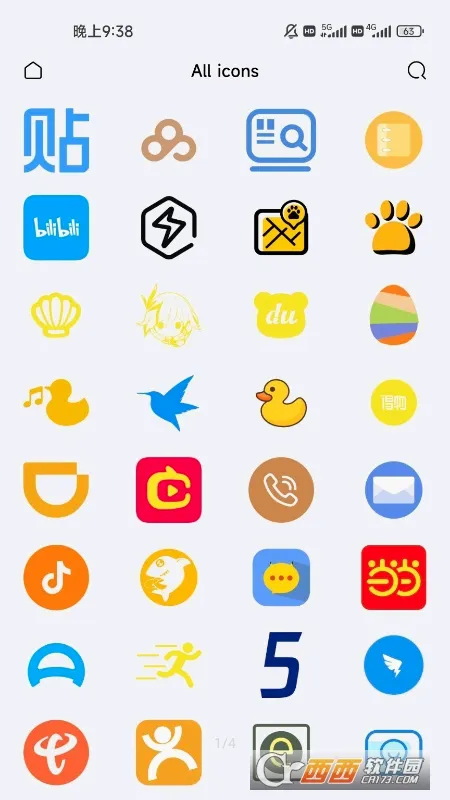Select the blue envelope mail icon

coord(393,490)
